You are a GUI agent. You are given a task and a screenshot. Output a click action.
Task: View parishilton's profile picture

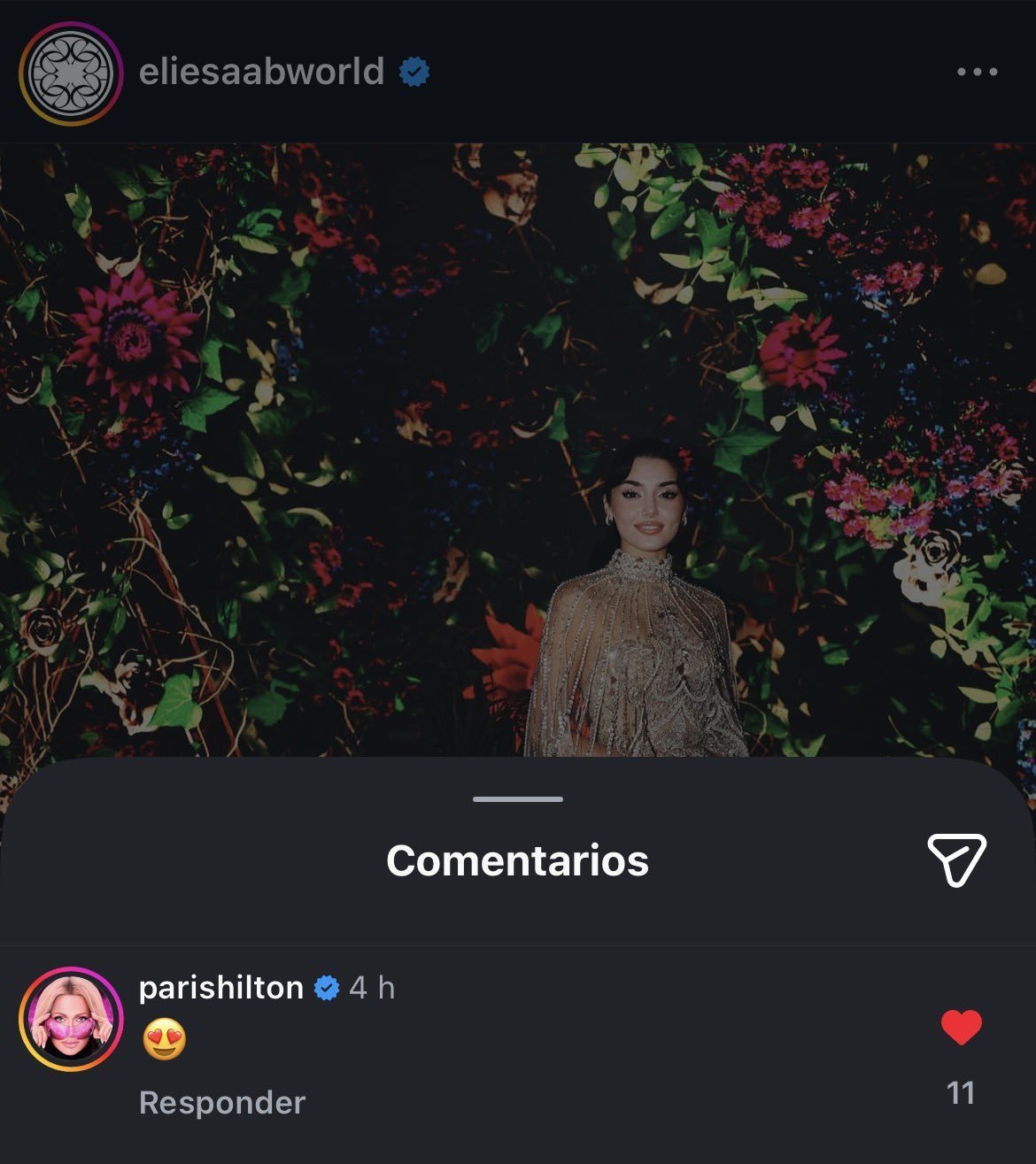coord(71,1019)
